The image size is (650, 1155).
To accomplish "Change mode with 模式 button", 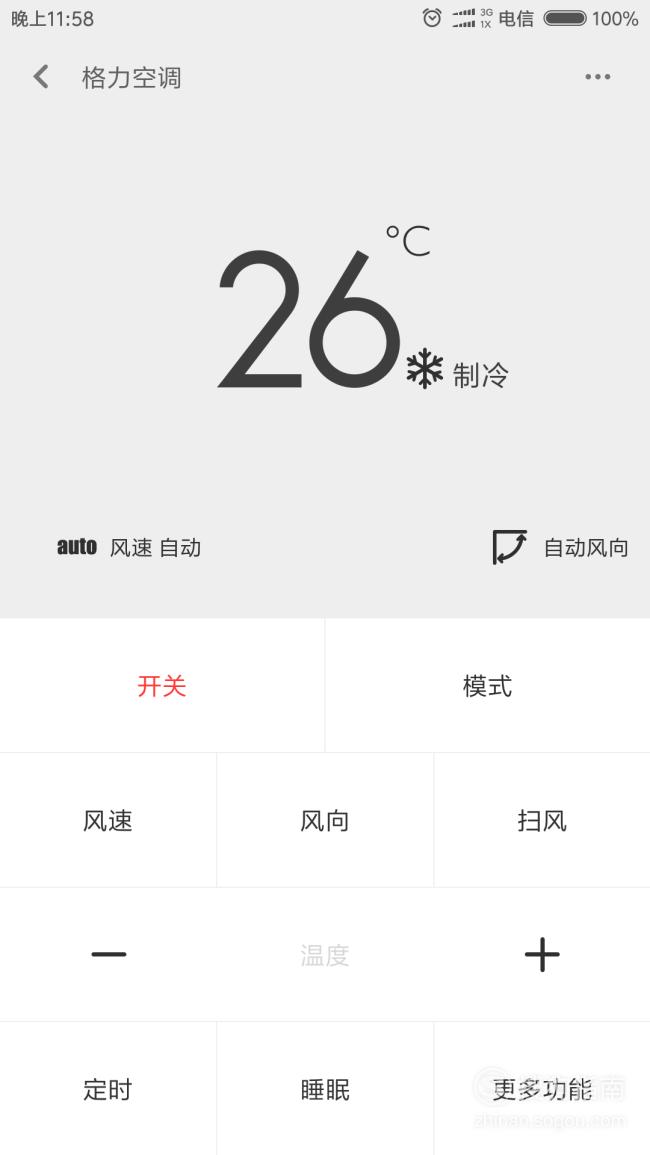I will [x=487, y=685].
